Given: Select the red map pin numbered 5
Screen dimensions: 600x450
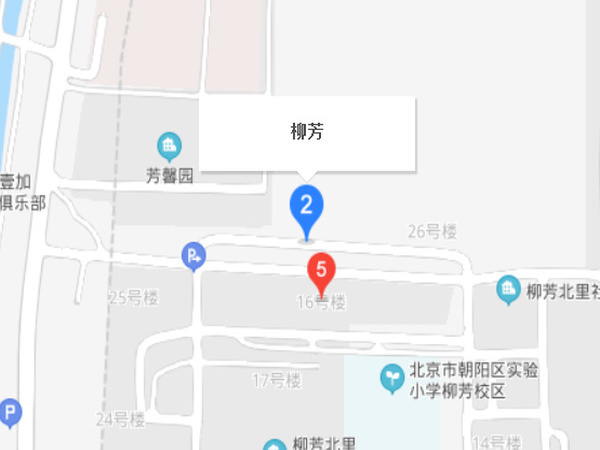Looking at the screenshot, I should (320, 270).
